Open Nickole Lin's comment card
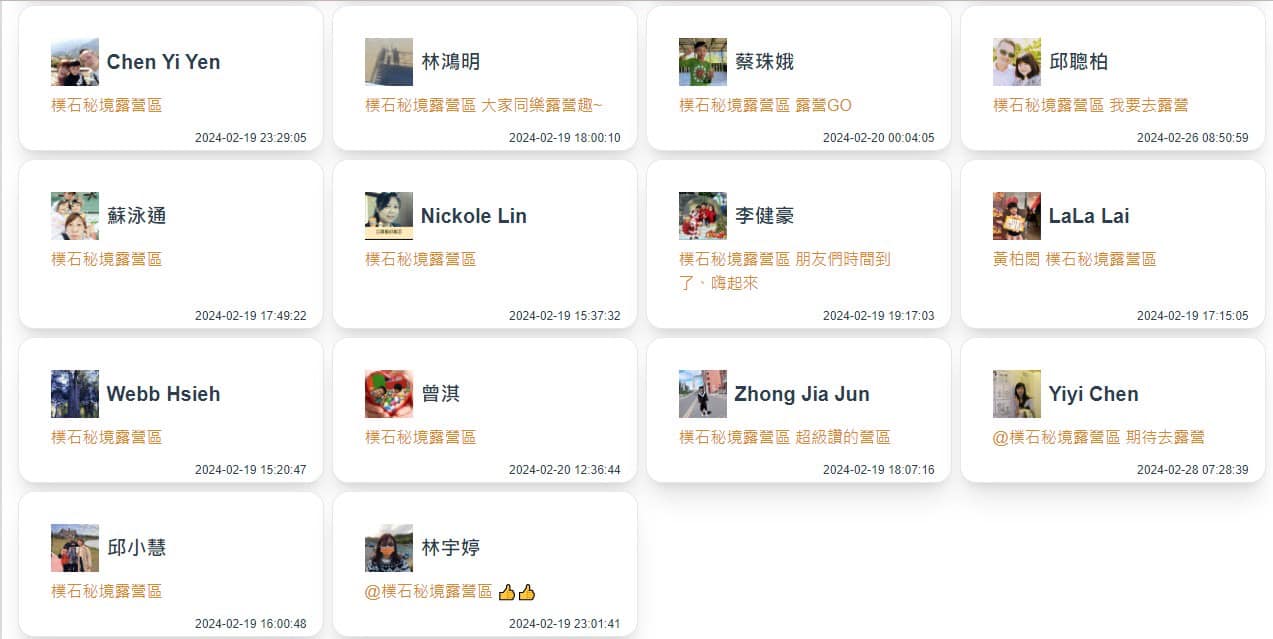The image size is (1273, 639). (484, 243)
